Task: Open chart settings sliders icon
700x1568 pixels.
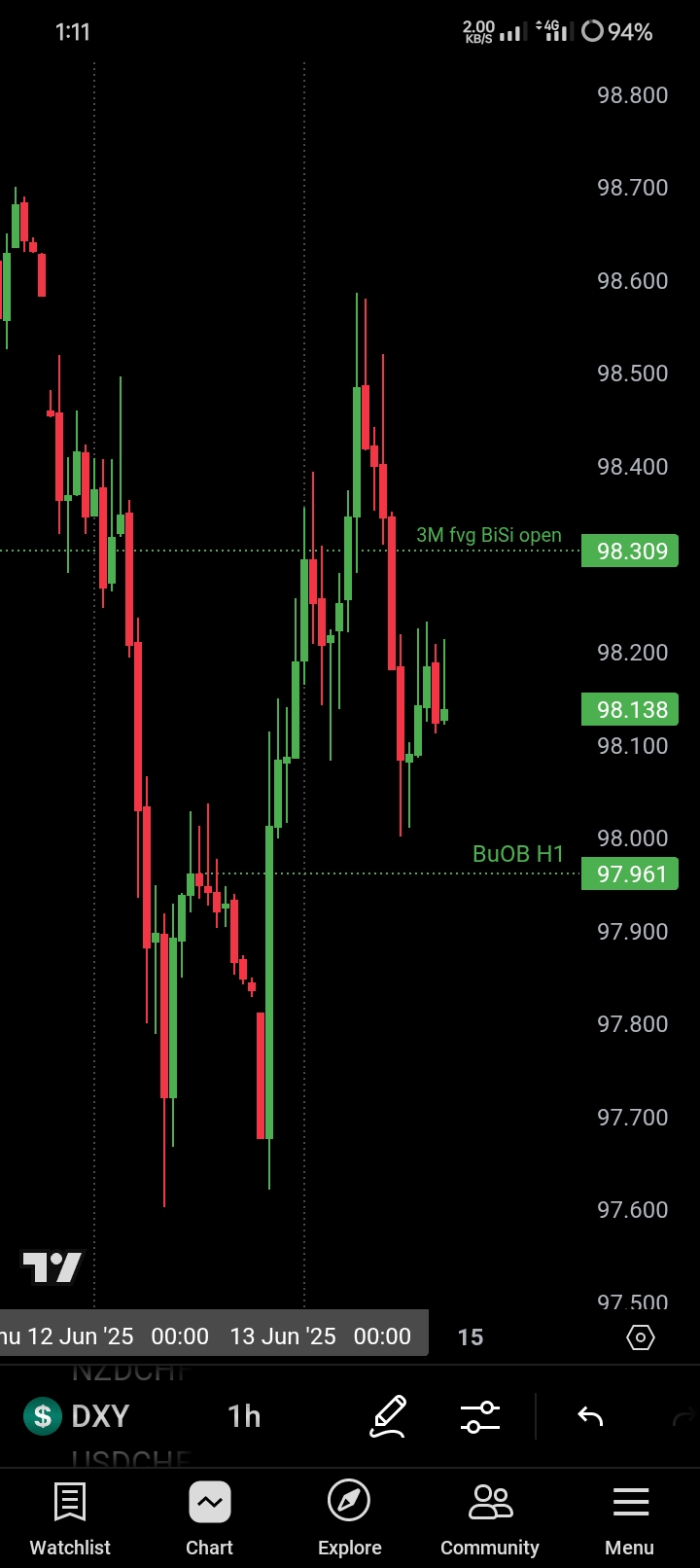Action: 480,1416
